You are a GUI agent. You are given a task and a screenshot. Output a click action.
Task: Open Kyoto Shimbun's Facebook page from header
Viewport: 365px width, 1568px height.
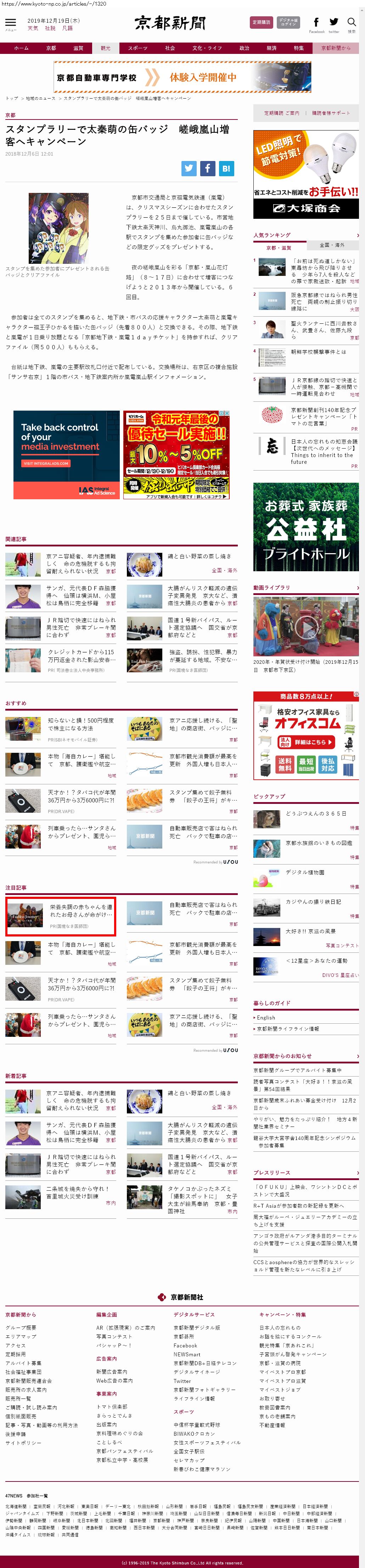(x=316, y=23)
